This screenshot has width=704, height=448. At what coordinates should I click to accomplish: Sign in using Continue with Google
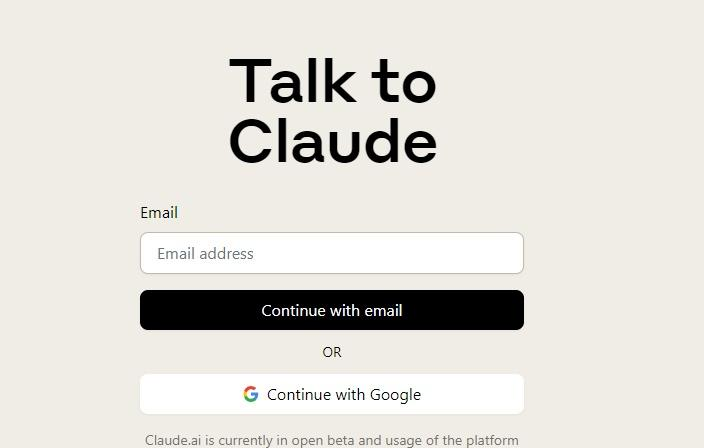pyautogui.click(x=331, y=394)
